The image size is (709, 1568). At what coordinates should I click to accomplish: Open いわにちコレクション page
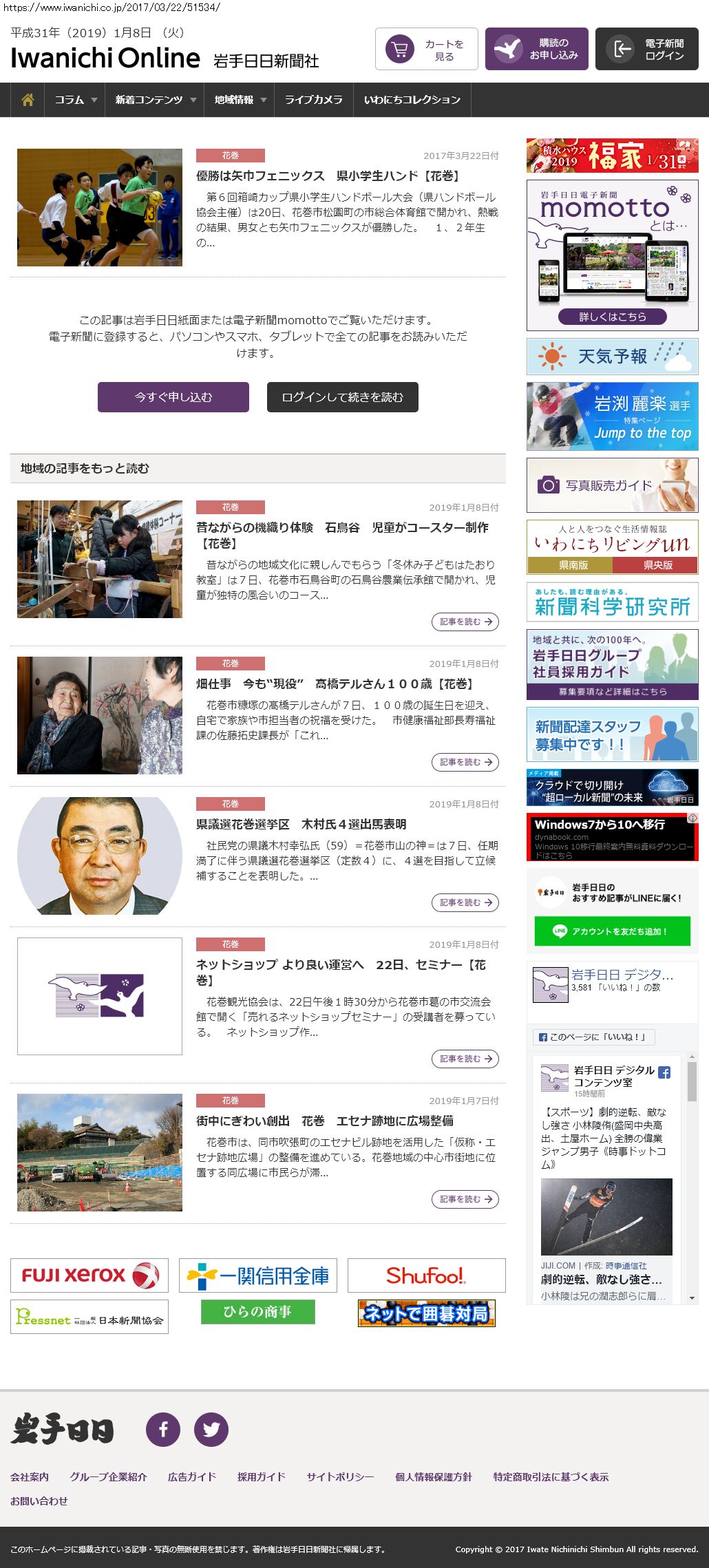tap(412, 100)
